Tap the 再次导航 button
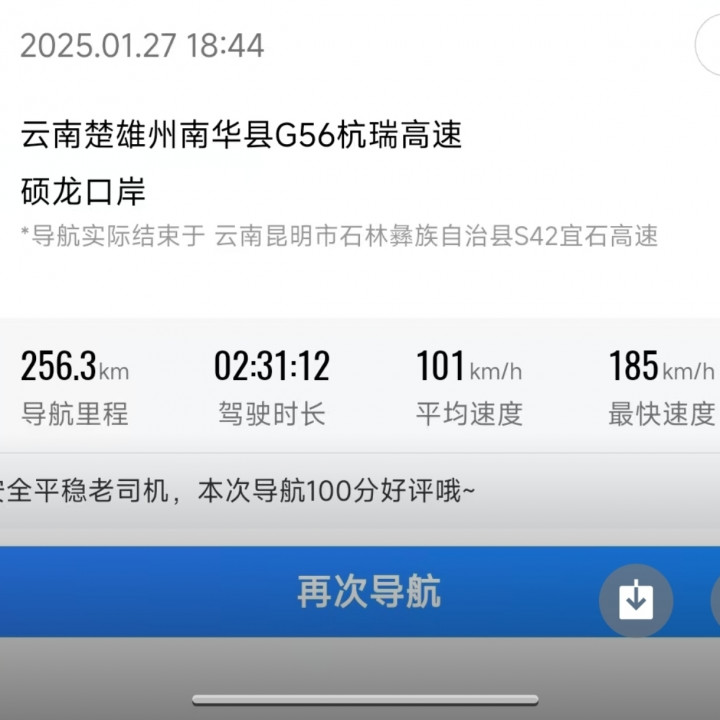The width and height of the screenshot is (720, 720). click(x=368, y=592)
